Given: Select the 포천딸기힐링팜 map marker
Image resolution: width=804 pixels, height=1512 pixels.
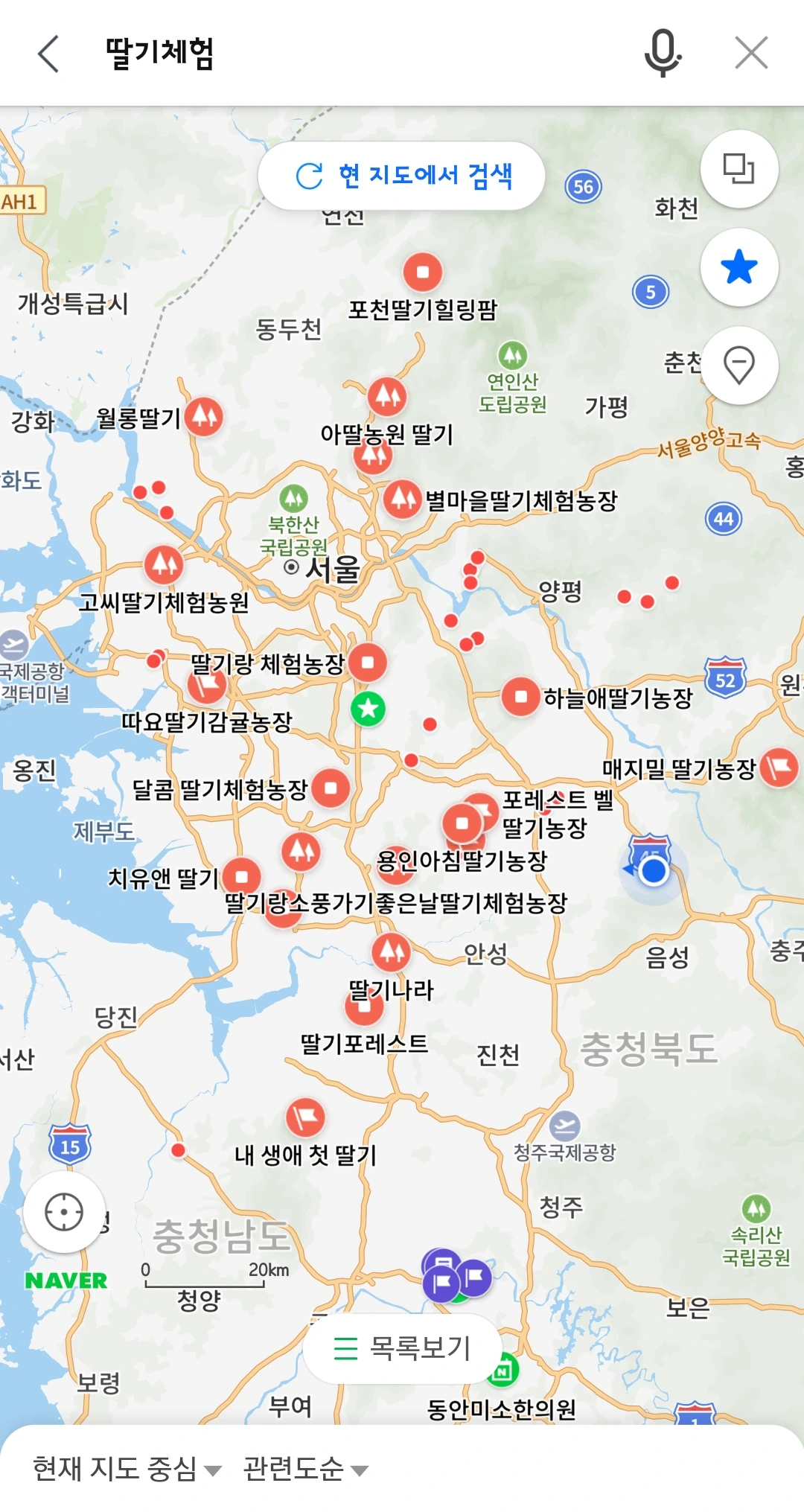Looking at the screenshot, I should tap(423, 272).
